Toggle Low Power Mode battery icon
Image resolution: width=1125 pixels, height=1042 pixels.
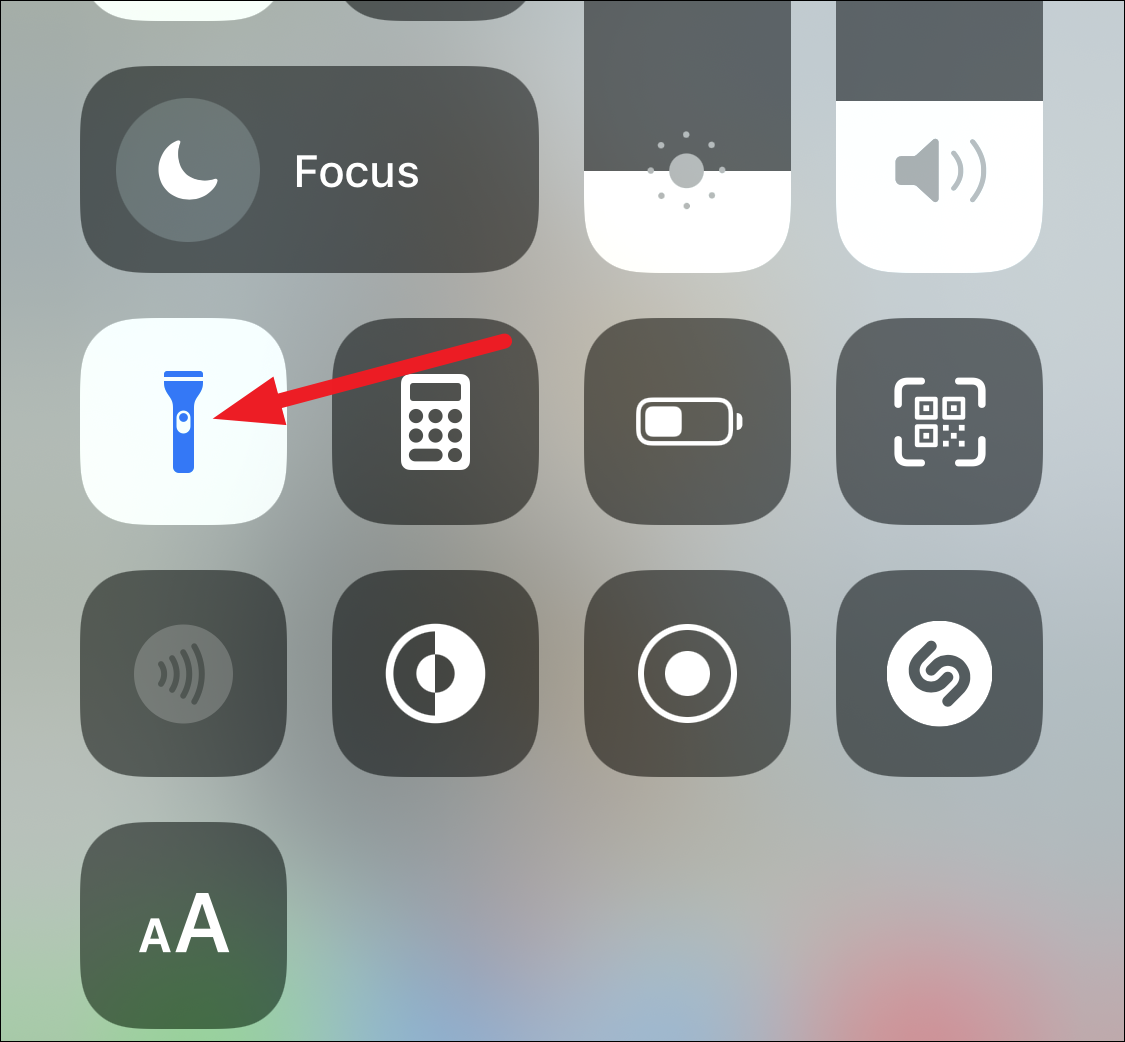(687, 421)
